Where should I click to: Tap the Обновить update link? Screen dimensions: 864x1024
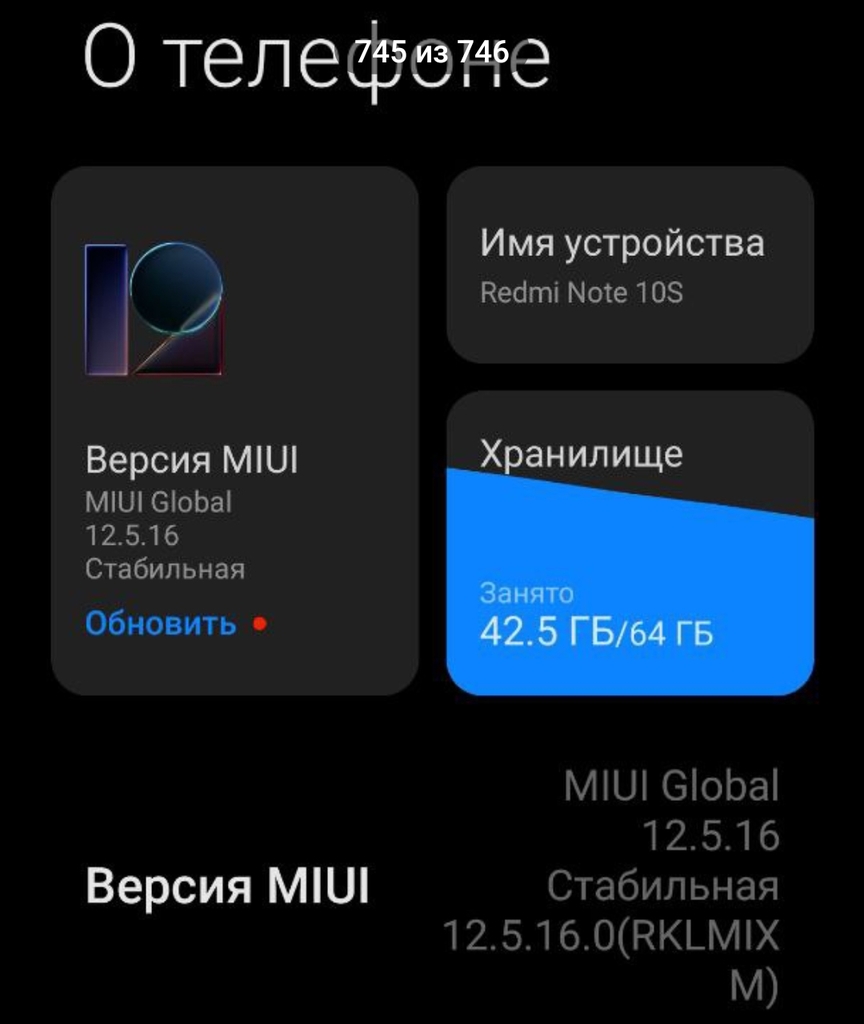coord(161,624)
